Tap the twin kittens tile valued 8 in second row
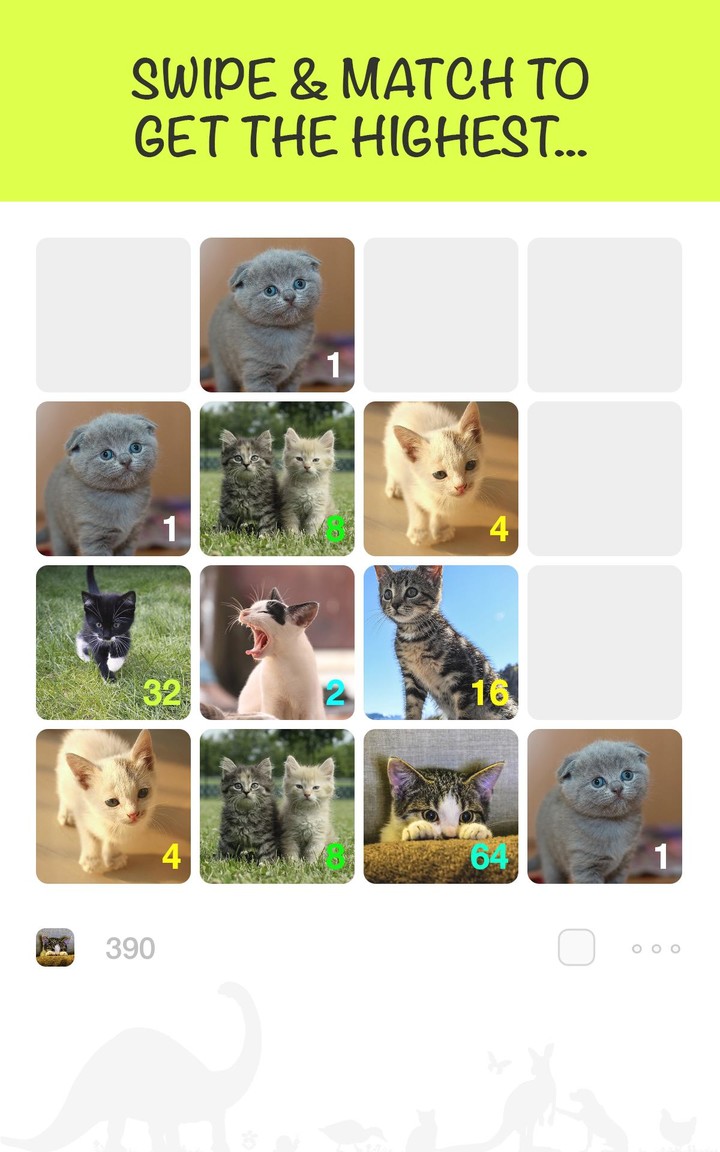Screen dimensions: 720x1152 click(277, 477)
